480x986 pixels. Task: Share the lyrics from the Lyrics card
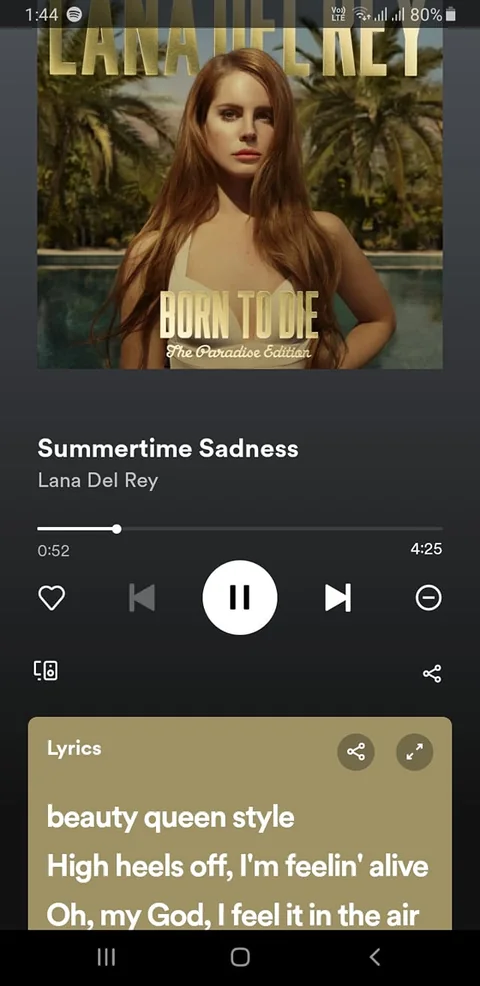coord(356,751)
